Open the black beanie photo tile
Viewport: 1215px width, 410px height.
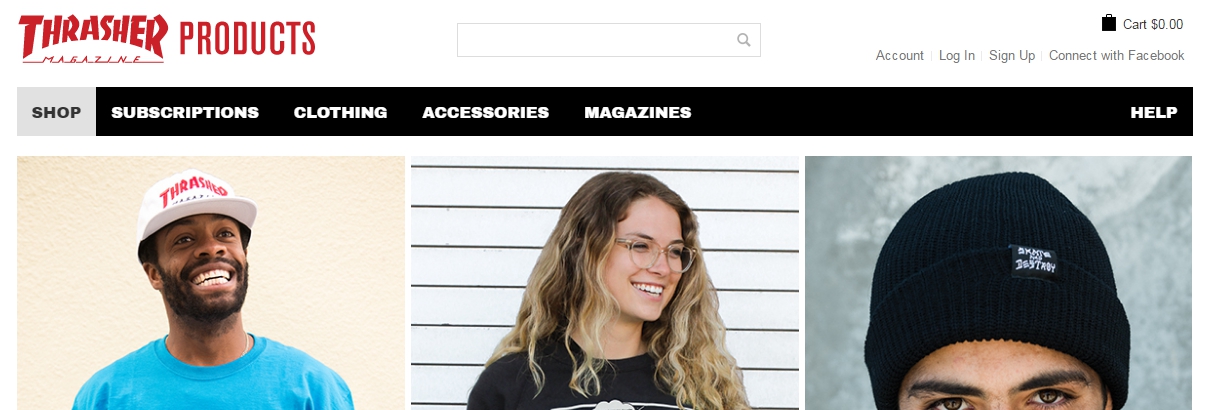(x=998, y=283)
